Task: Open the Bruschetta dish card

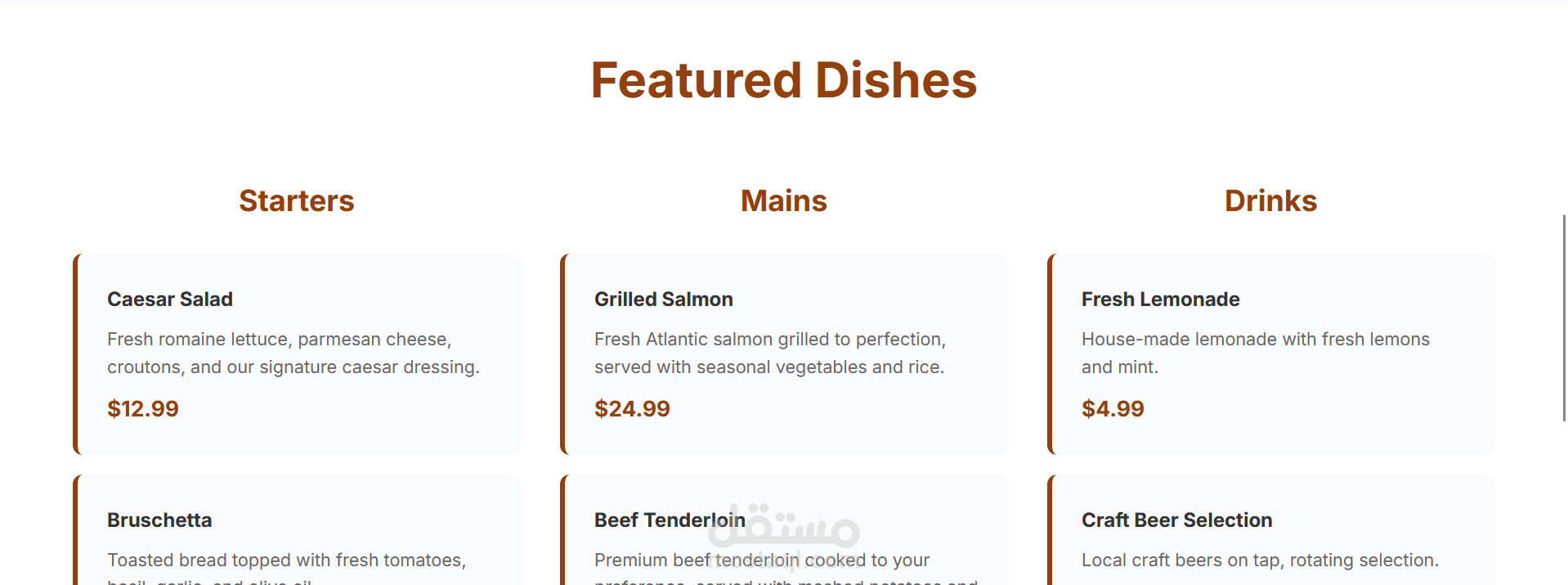Action: [297, 532]
